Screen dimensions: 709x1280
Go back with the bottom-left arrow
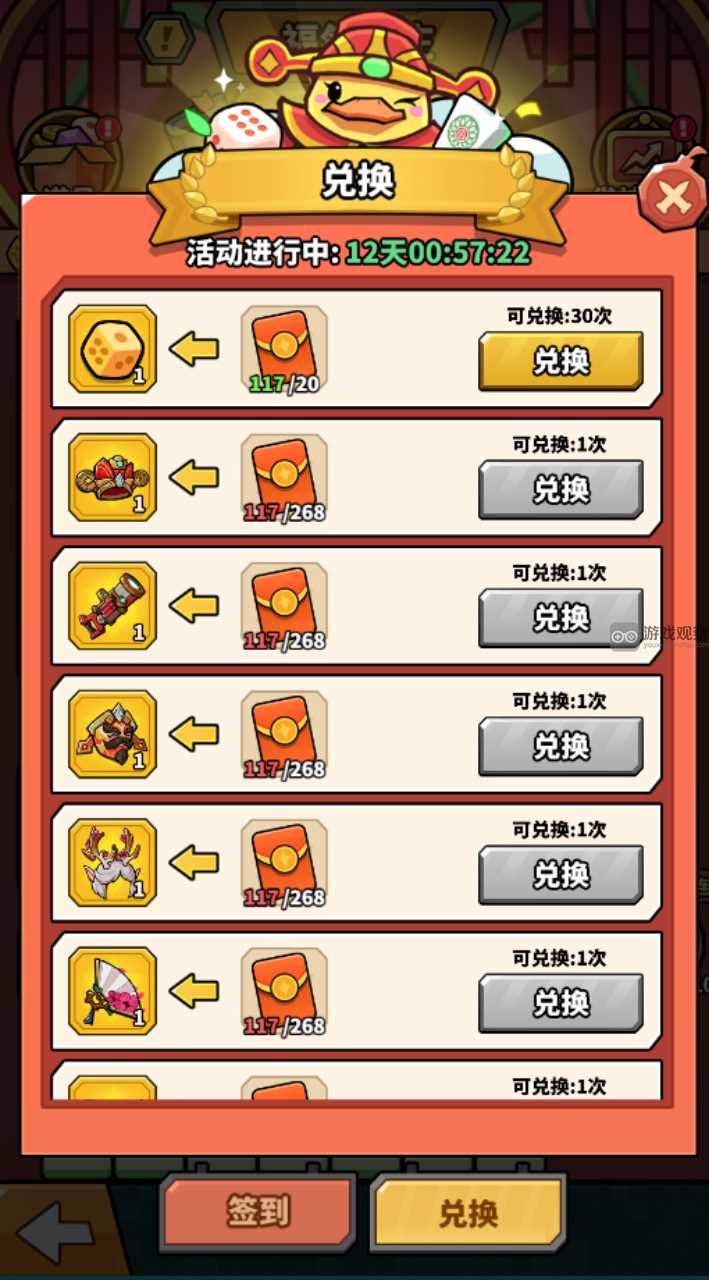tap(55, 1232)
